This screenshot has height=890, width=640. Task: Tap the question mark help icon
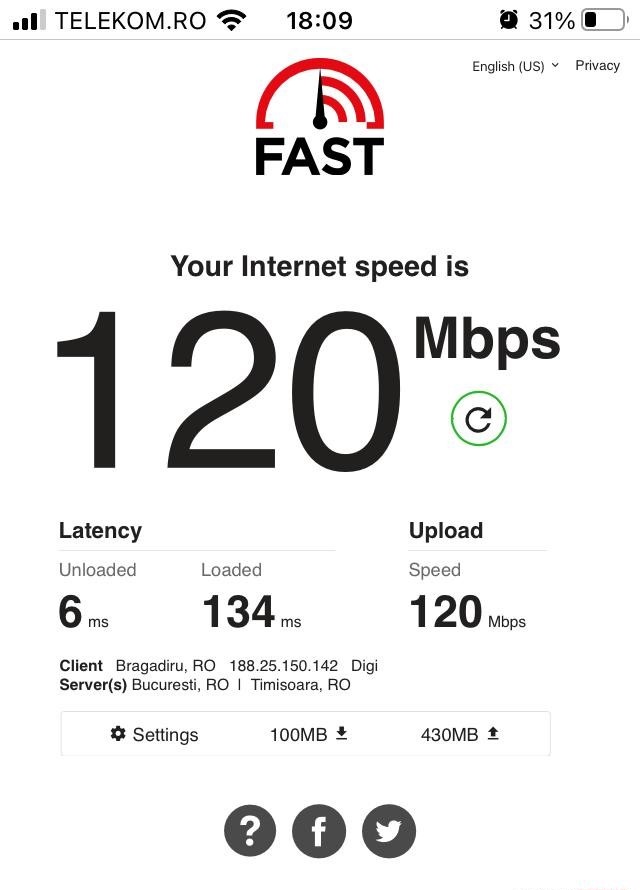click(251, 830)
